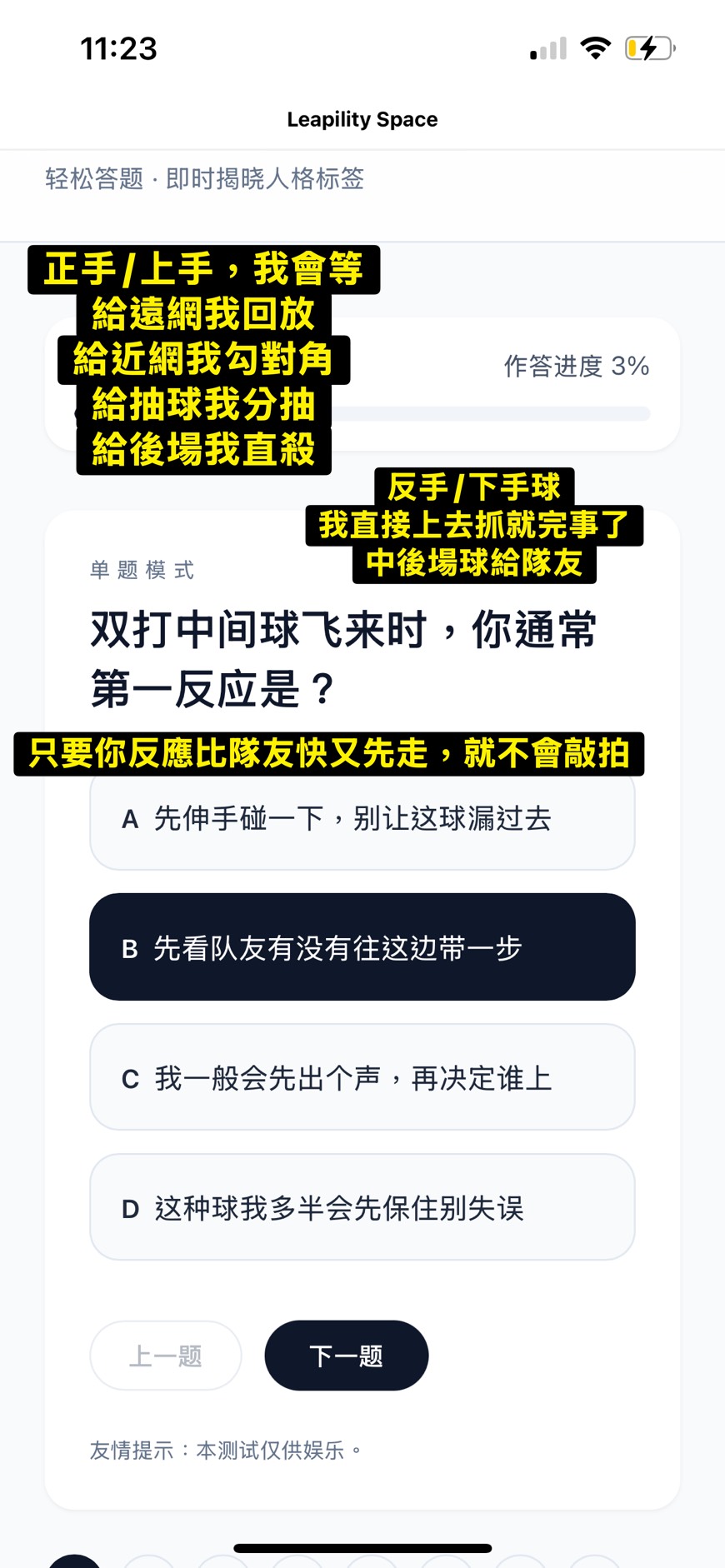This screenshot has width=725, height=1568.
Task: Pick option C 我一般会先出个声
Action: [362, 1077]
